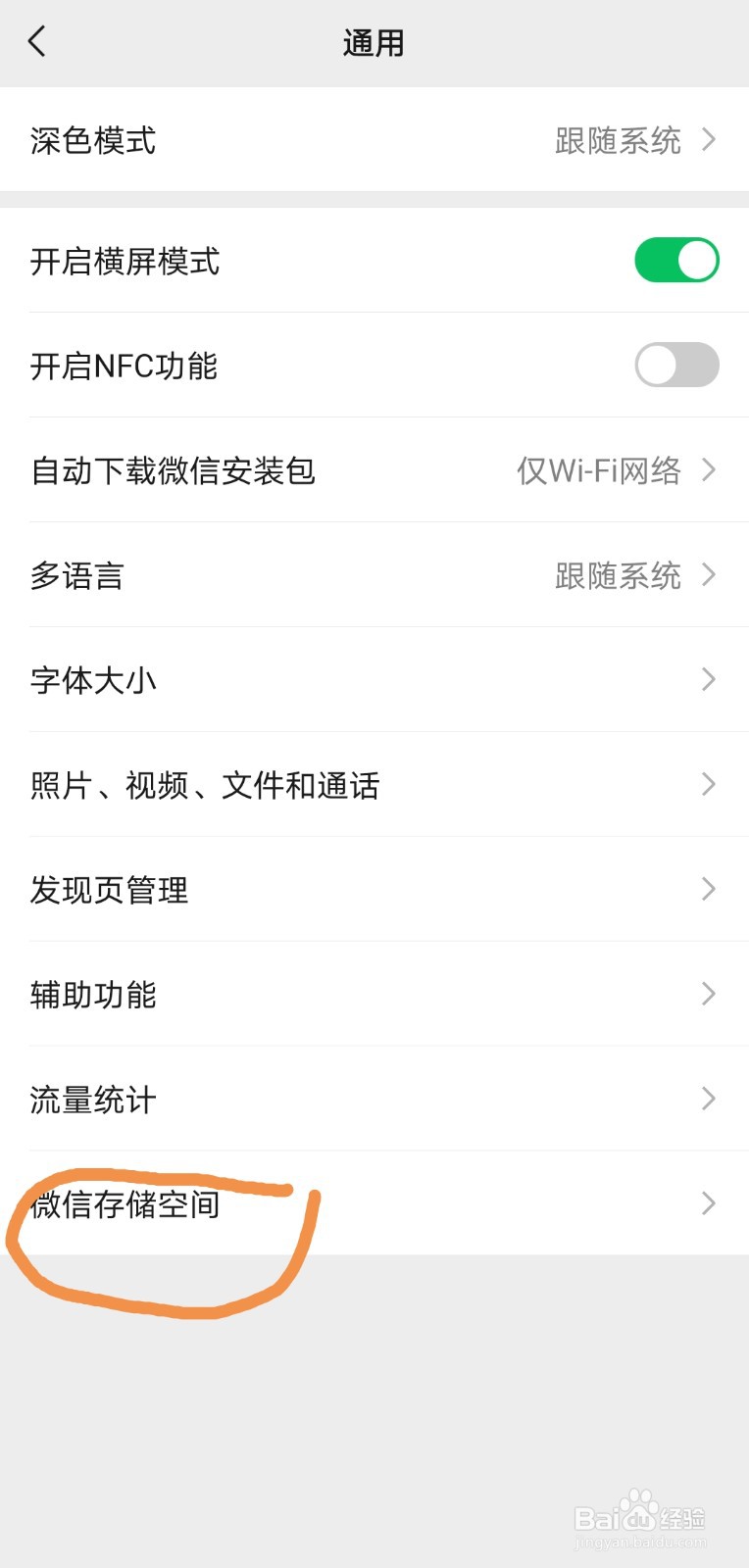Enable the 开启NFC功能 switch

pos(675,365)
